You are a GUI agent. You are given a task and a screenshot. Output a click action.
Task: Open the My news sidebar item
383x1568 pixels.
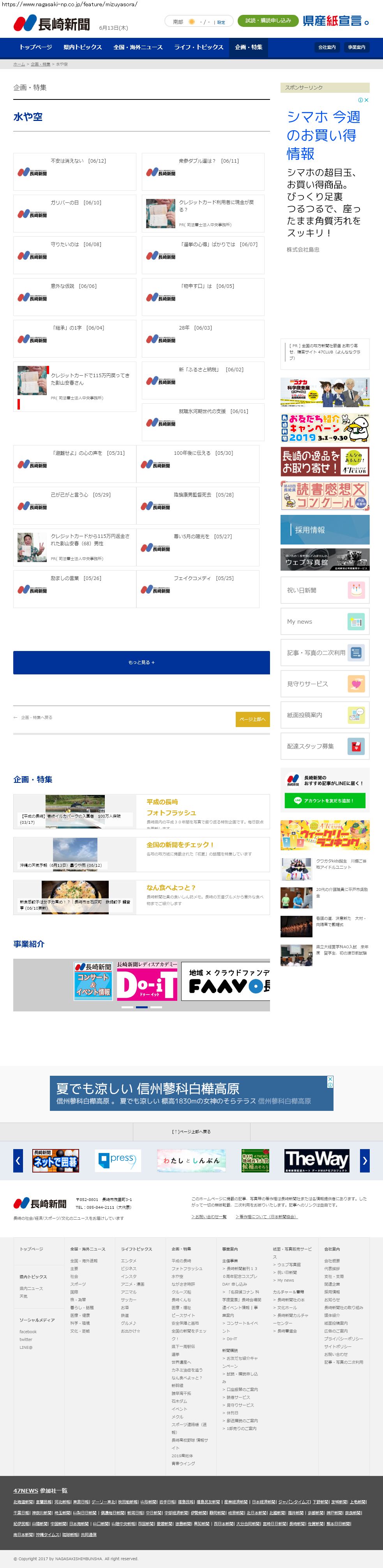[x=325, y=621]
